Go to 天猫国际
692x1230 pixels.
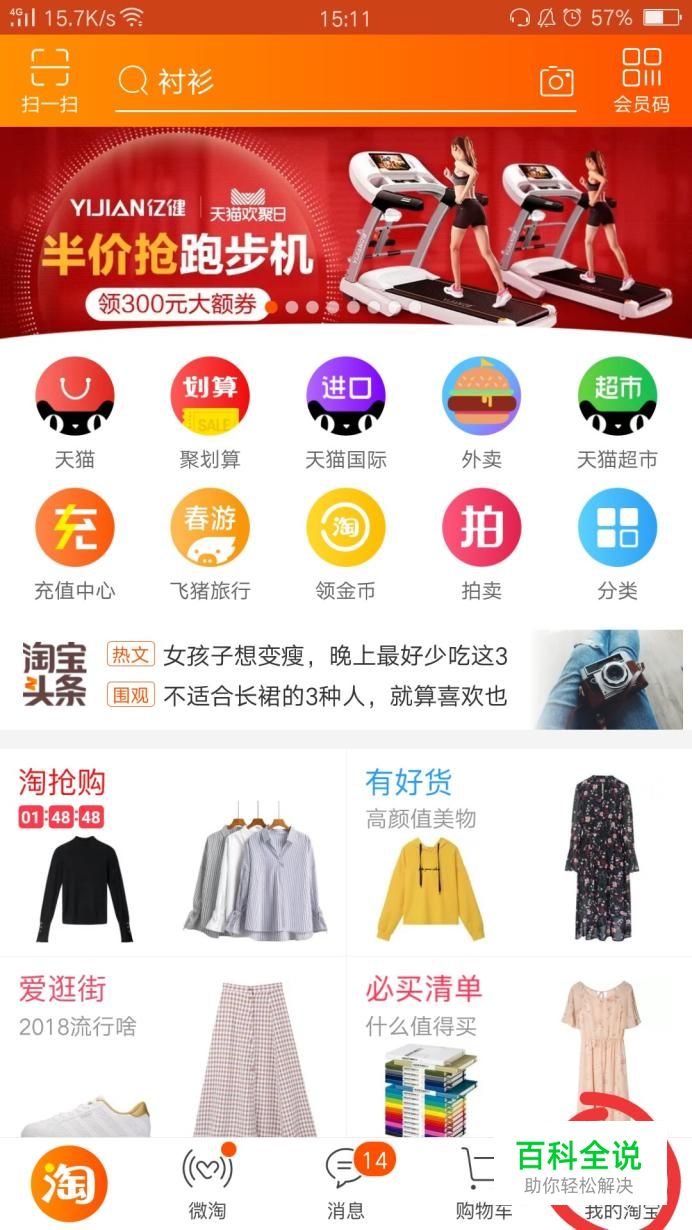[346, 412]
